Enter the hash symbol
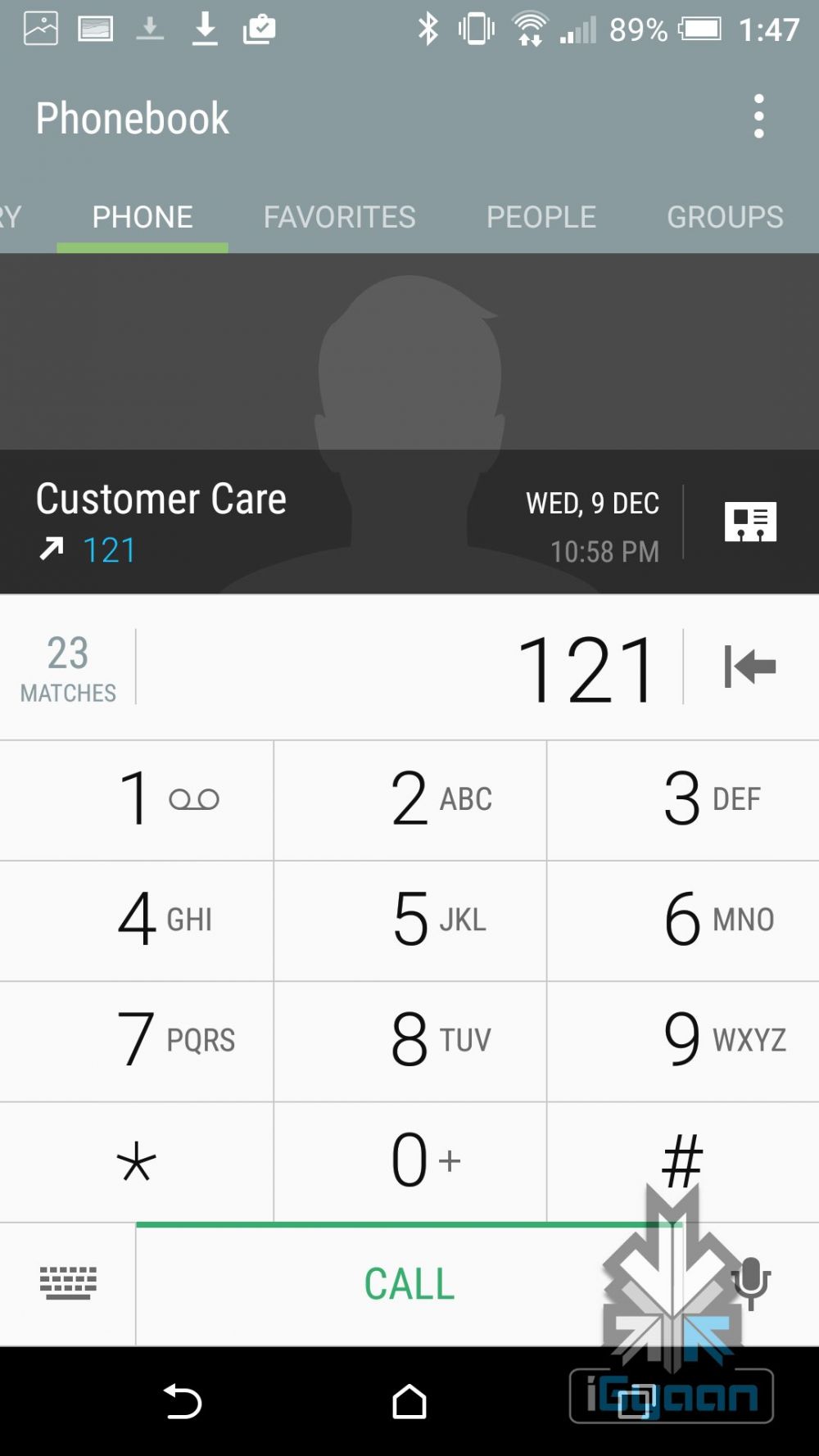This screenshot has width=819, height=1456. click(x=682, y=1161)
